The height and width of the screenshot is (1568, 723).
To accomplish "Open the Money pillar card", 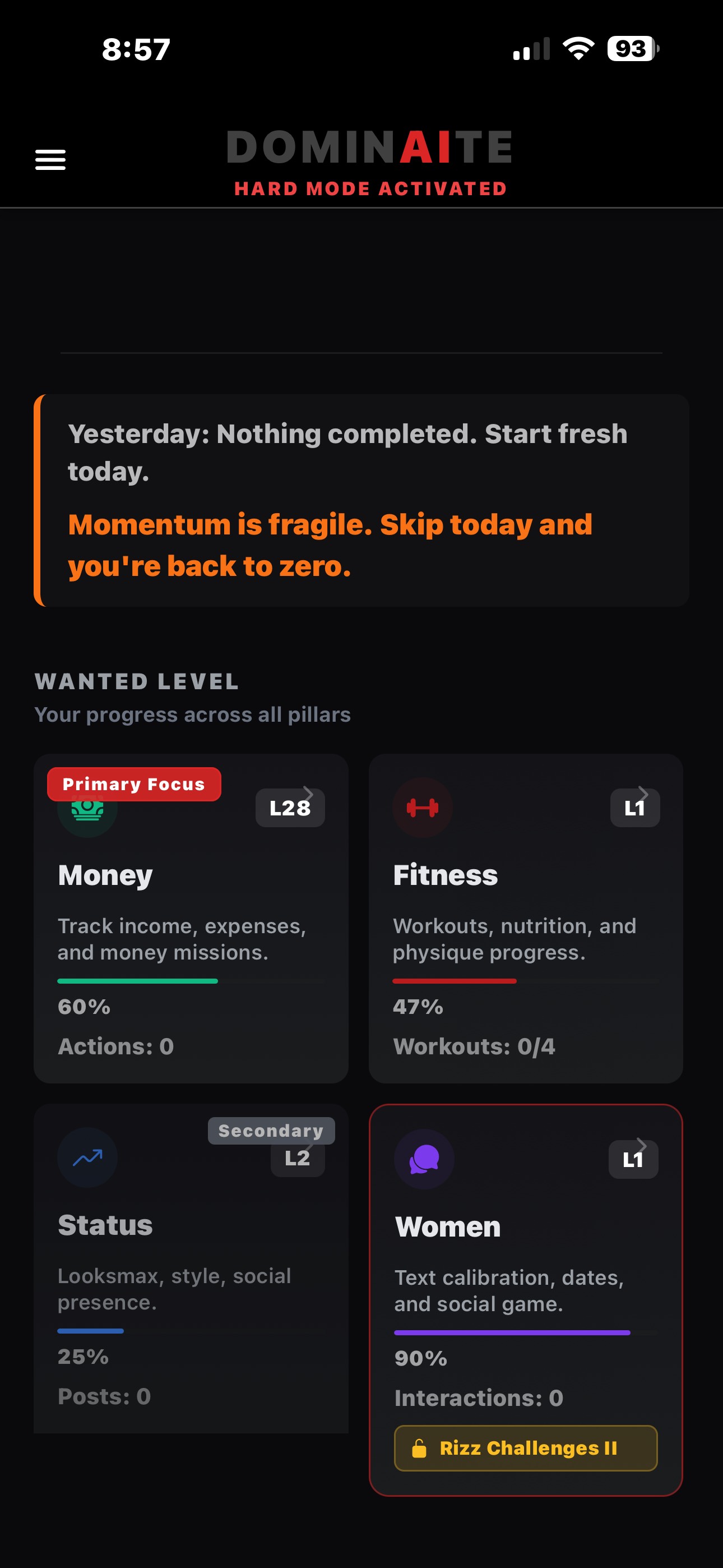I will (x=191, y=918).
